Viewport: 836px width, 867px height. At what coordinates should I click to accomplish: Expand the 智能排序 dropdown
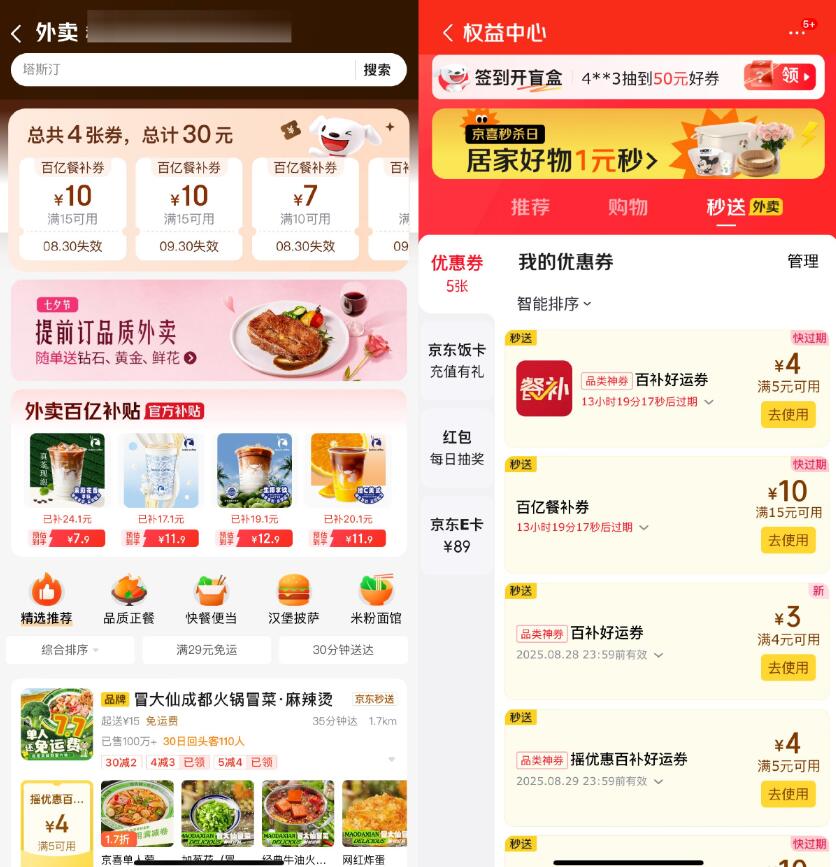click(554, 303)
